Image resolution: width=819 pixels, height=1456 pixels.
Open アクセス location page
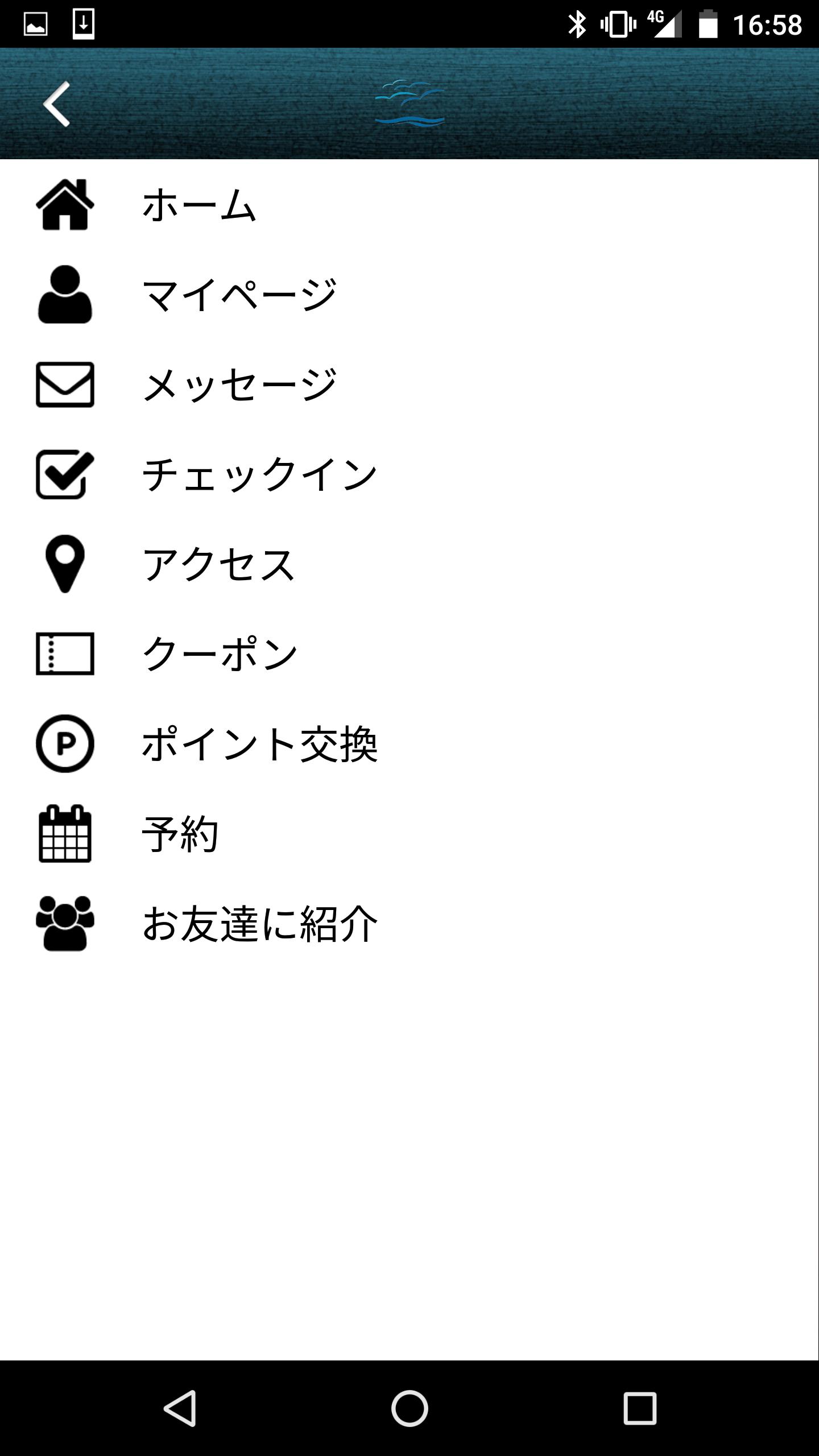tap(409, 564)
